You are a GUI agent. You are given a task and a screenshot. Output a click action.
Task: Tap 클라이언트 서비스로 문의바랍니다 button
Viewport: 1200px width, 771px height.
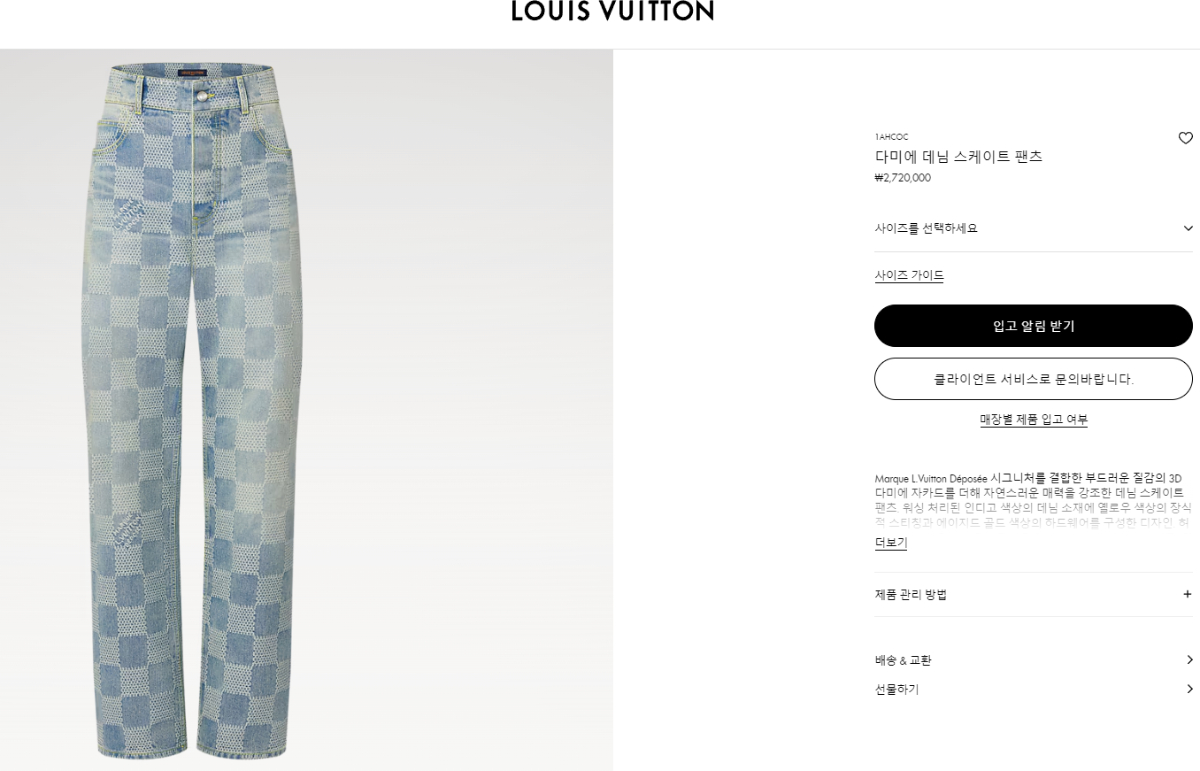coord(1033,379)
